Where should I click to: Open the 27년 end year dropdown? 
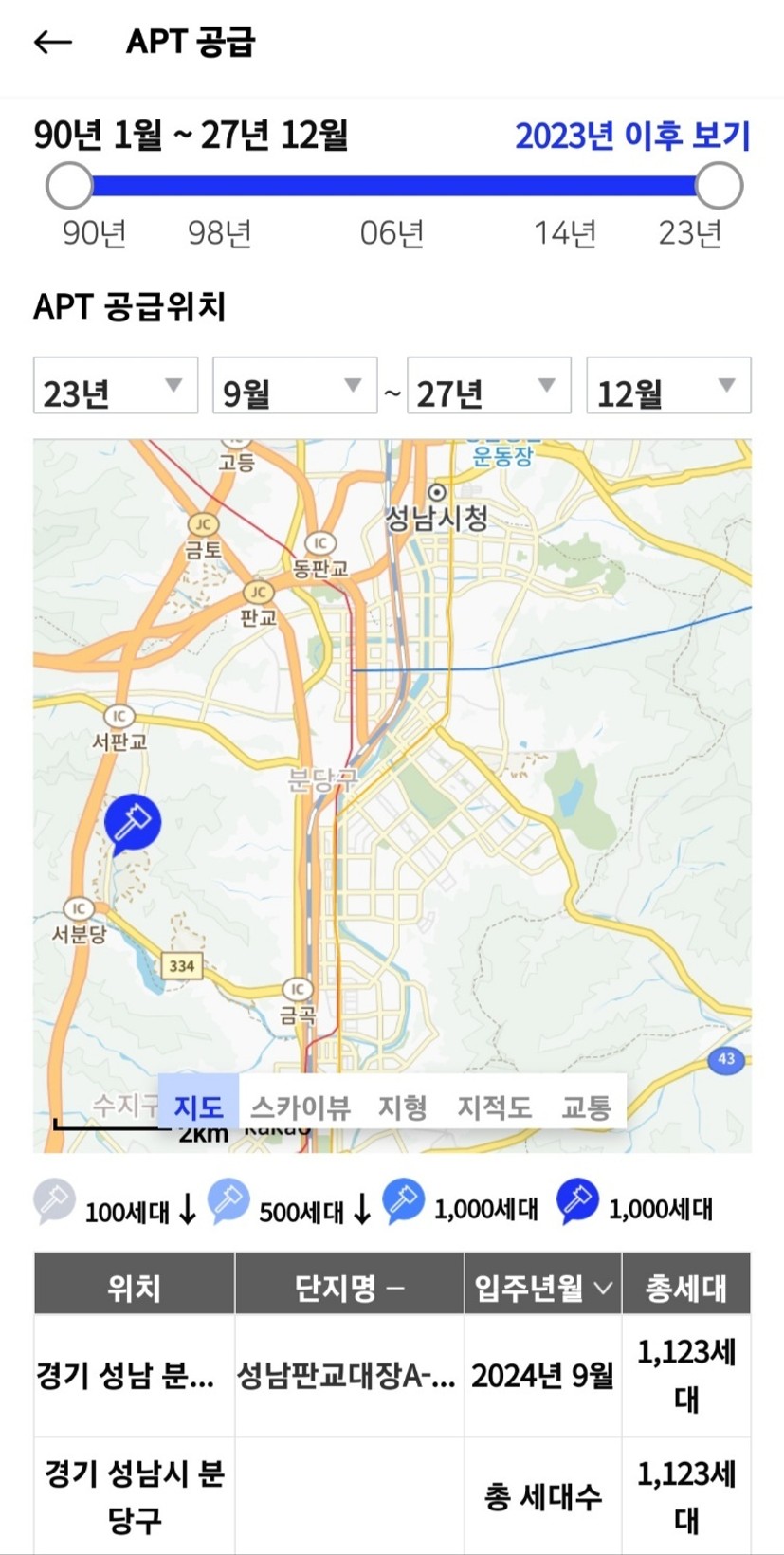click(489, 386)
